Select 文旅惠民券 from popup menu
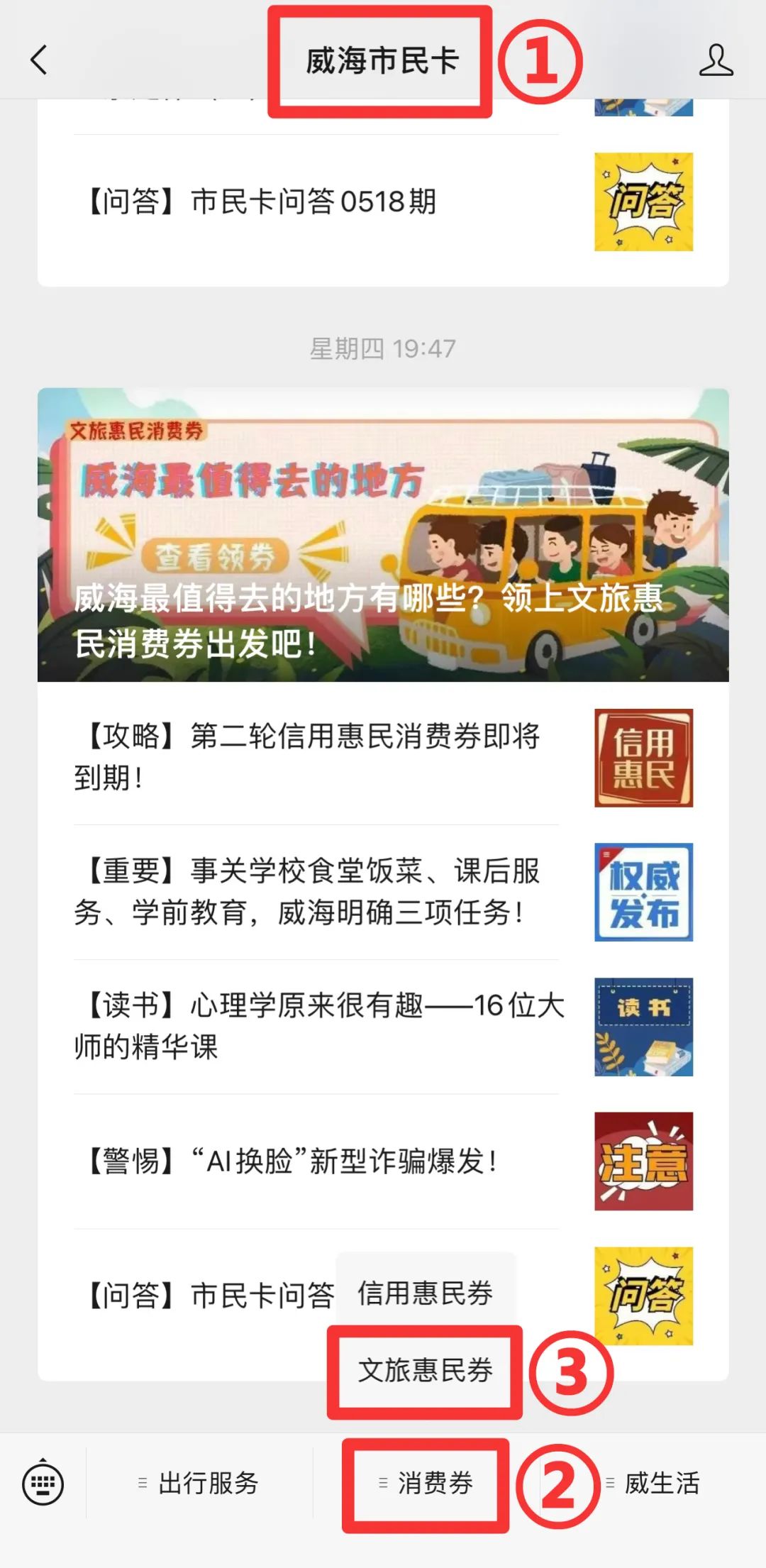766x1568 pixels. pos(426,1370)
